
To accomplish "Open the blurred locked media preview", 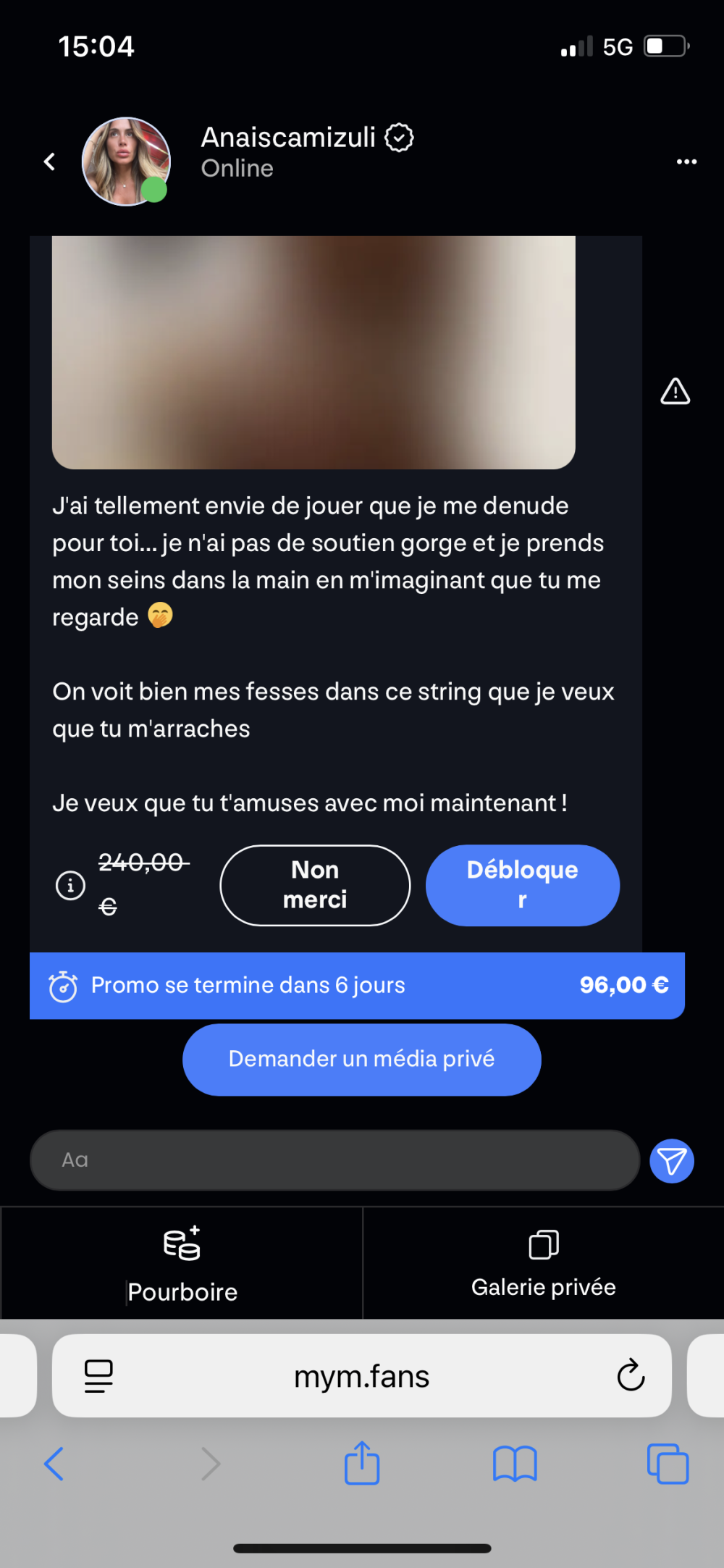I will 313,352.
